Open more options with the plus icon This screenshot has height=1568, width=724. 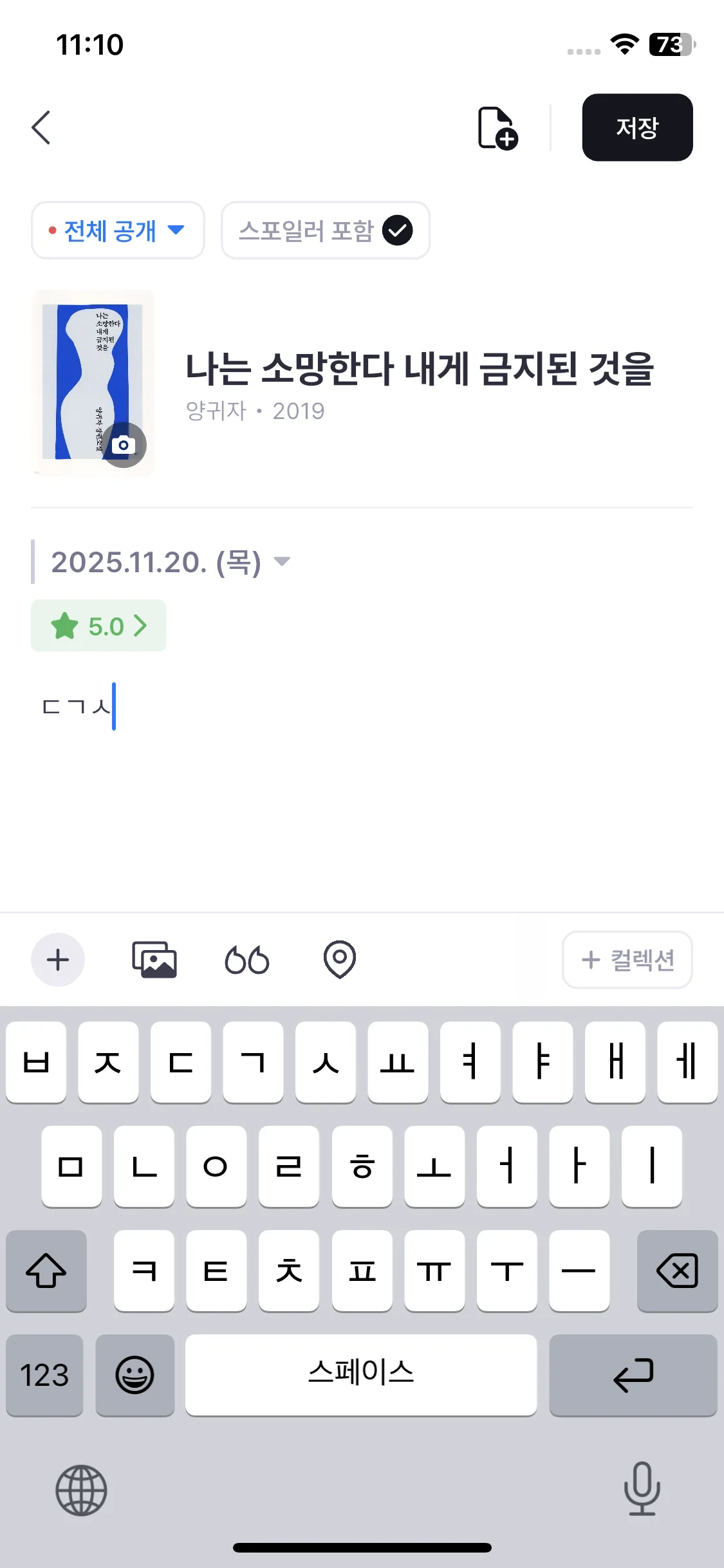pos(57,959)
